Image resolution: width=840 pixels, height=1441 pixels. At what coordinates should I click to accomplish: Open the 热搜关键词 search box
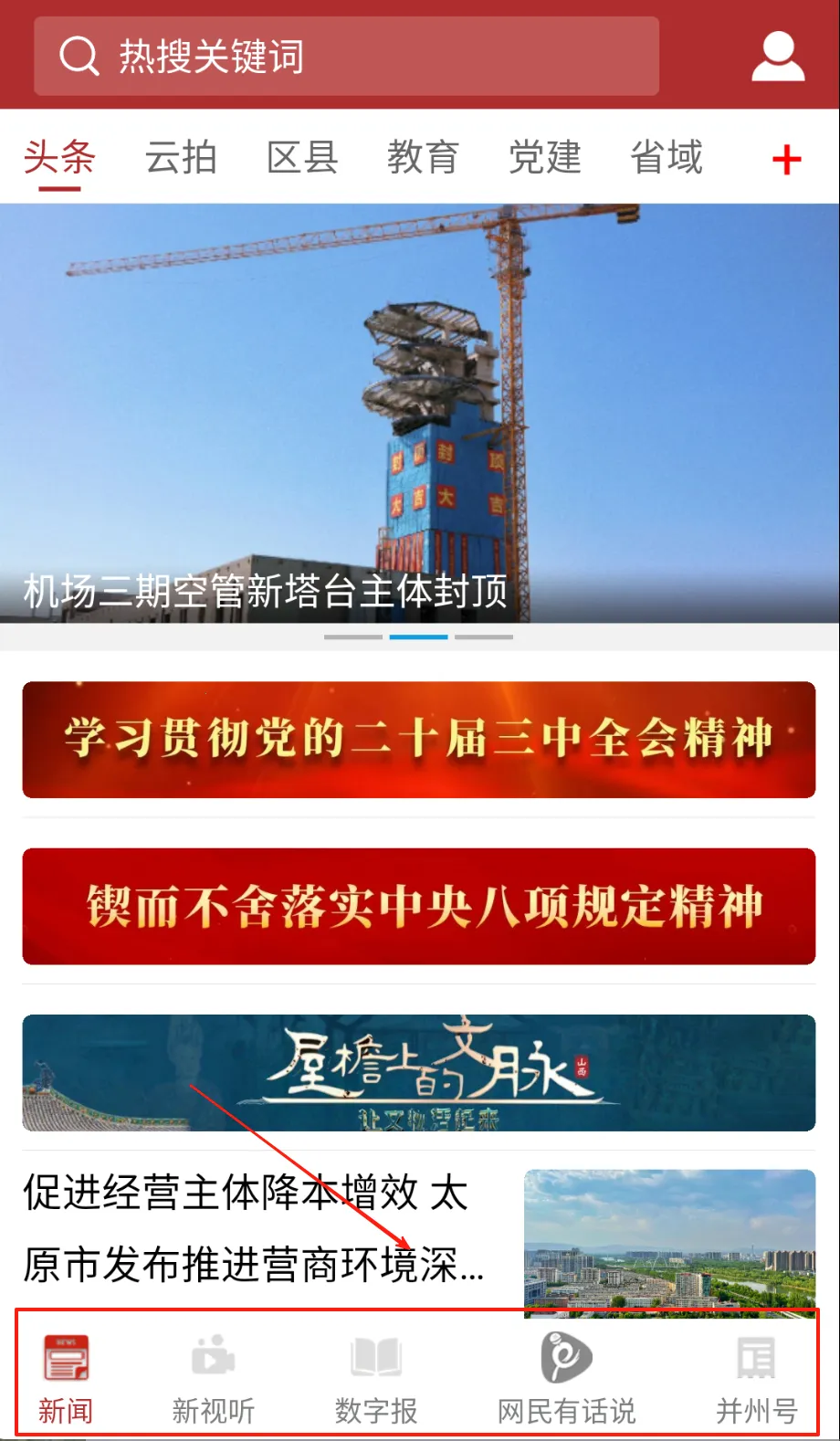(x=345, y=56)
